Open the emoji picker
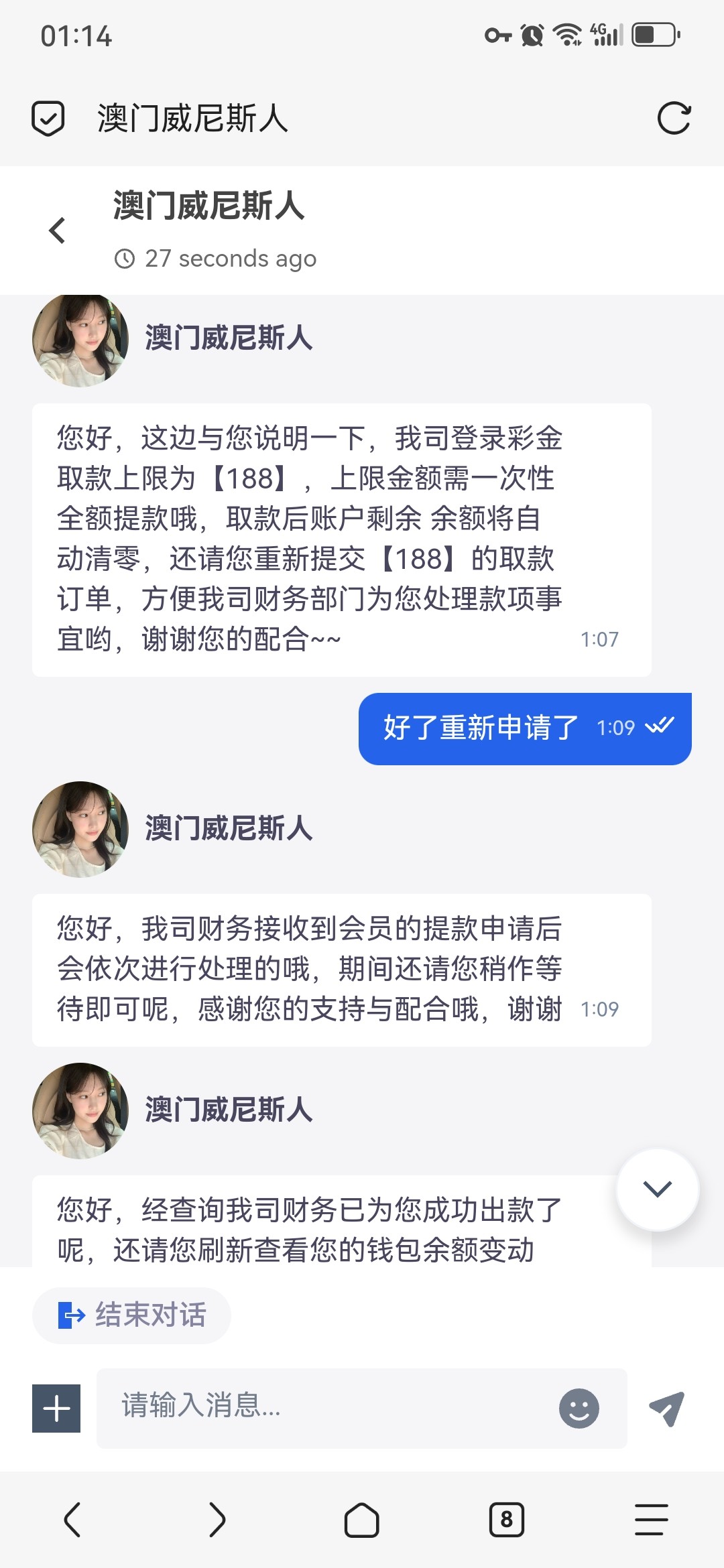This screenshot has height=1568, width=724. click(579, 1408)
